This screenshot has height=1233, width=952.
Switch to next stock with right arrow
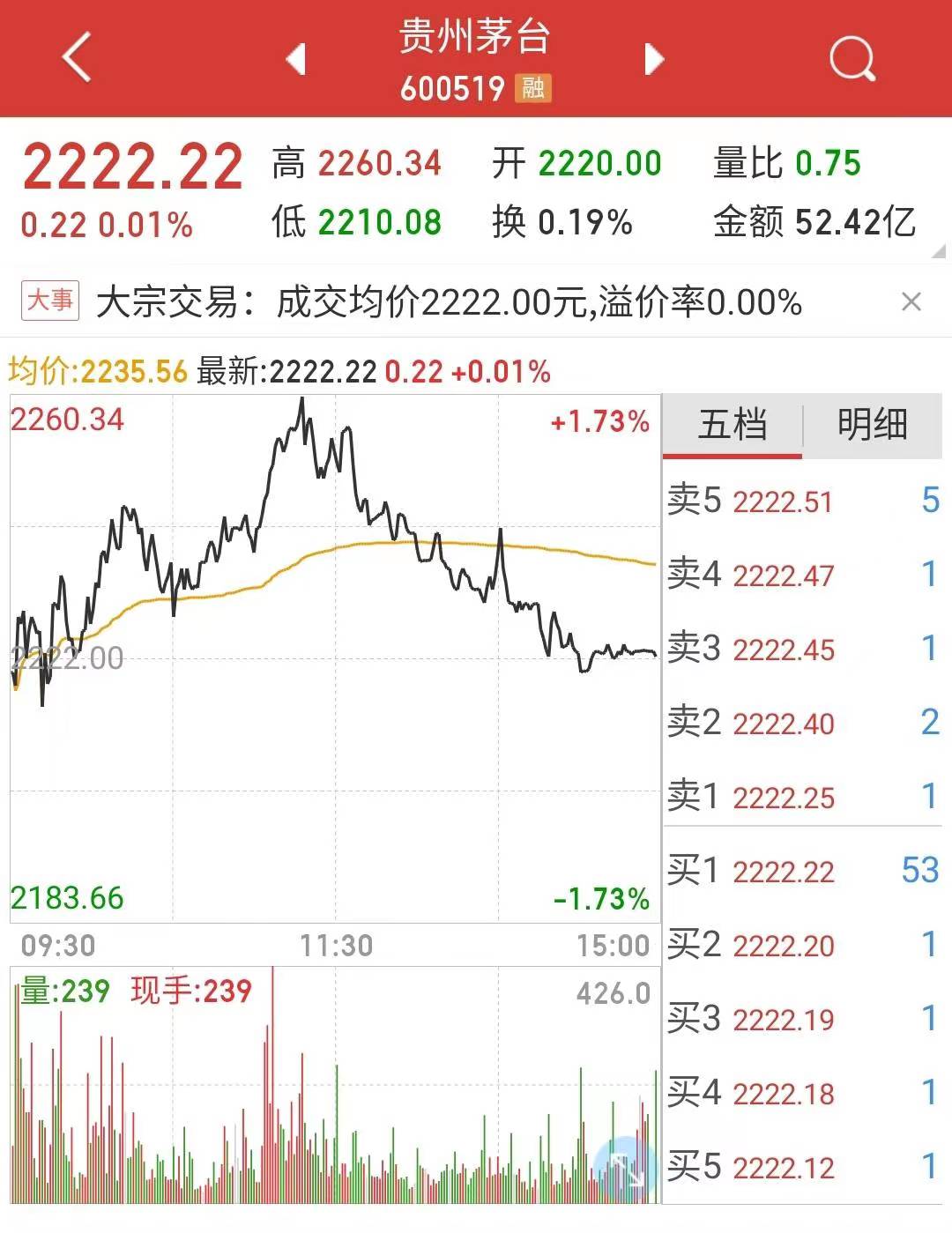tap(654, 57)
